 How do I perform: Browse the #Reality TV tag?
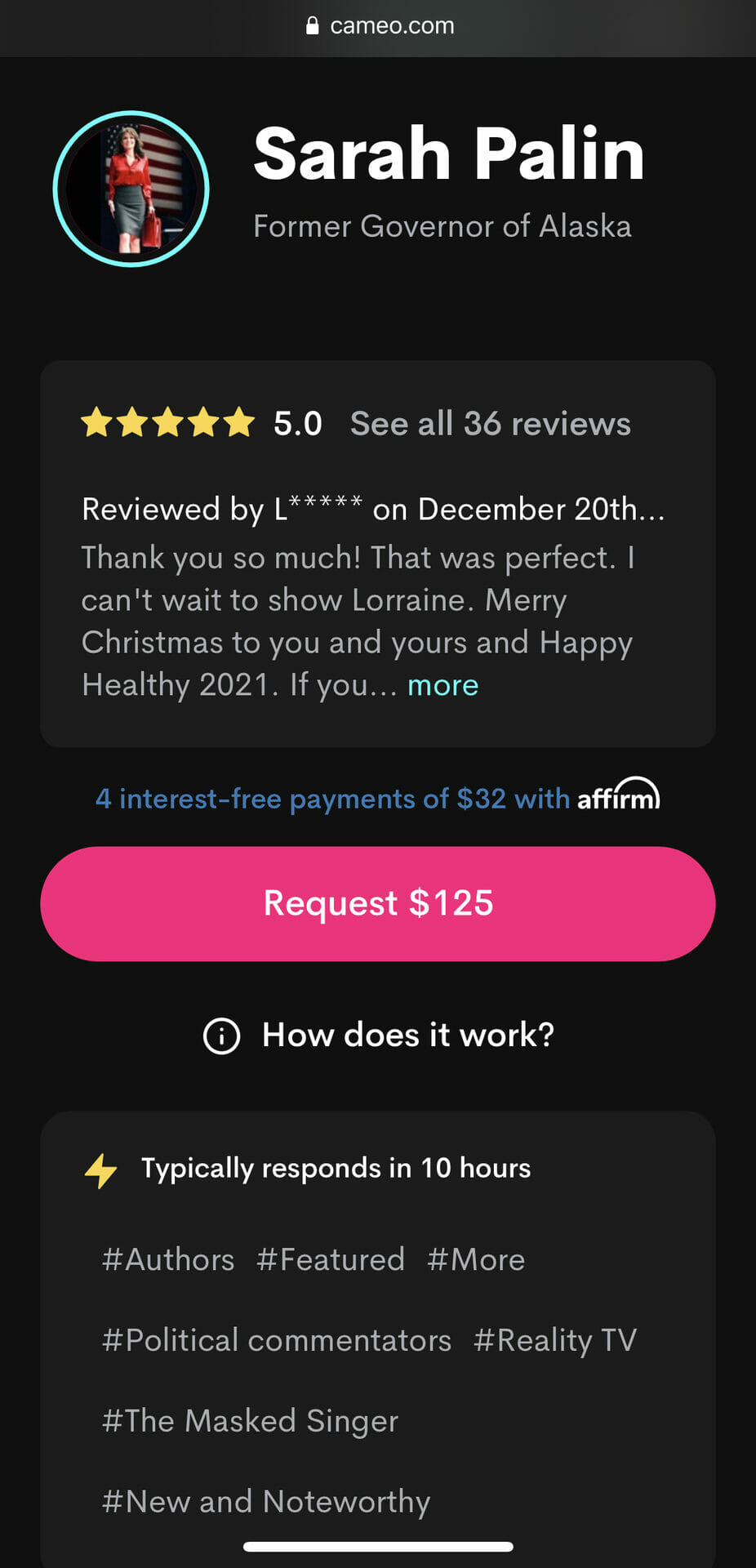(x=555, y=1340)
